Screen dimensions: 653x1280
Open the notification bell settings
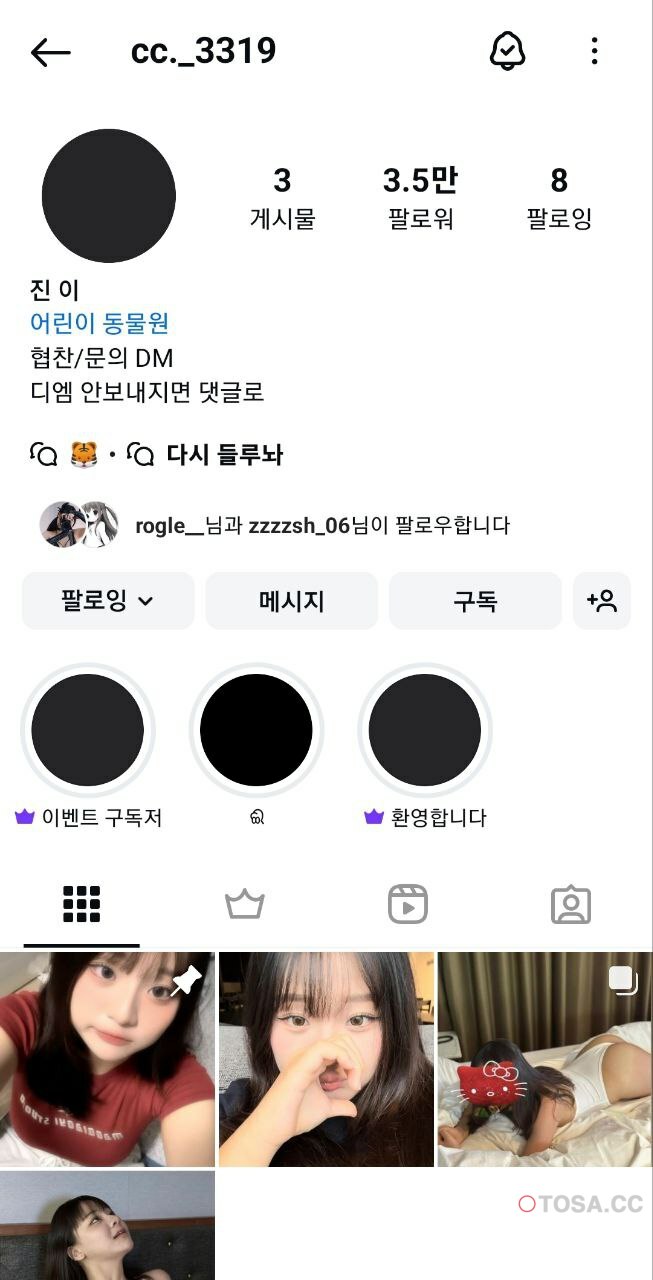(x=507, y=51)
